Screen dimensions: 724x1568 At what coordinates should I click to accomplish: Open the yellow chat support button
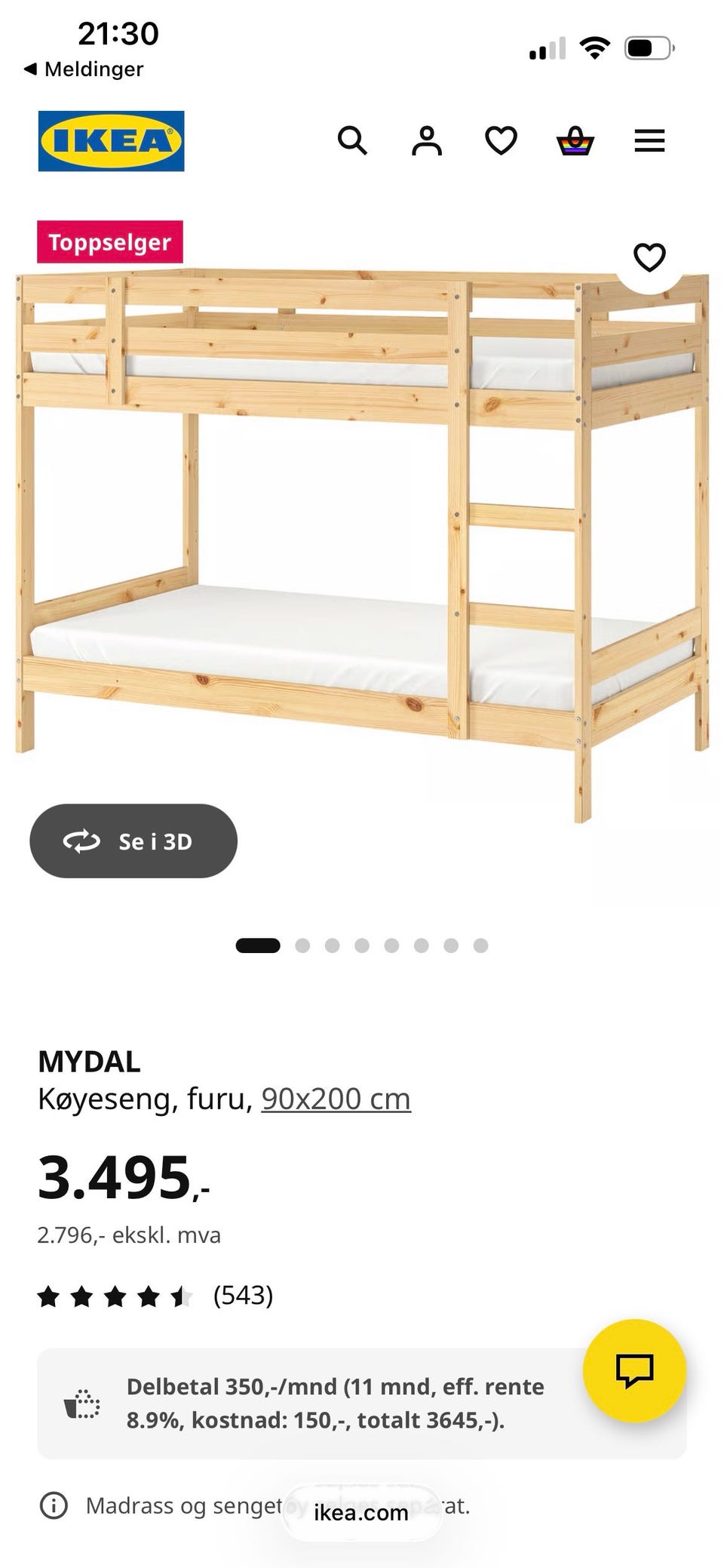pos(634,1370)
